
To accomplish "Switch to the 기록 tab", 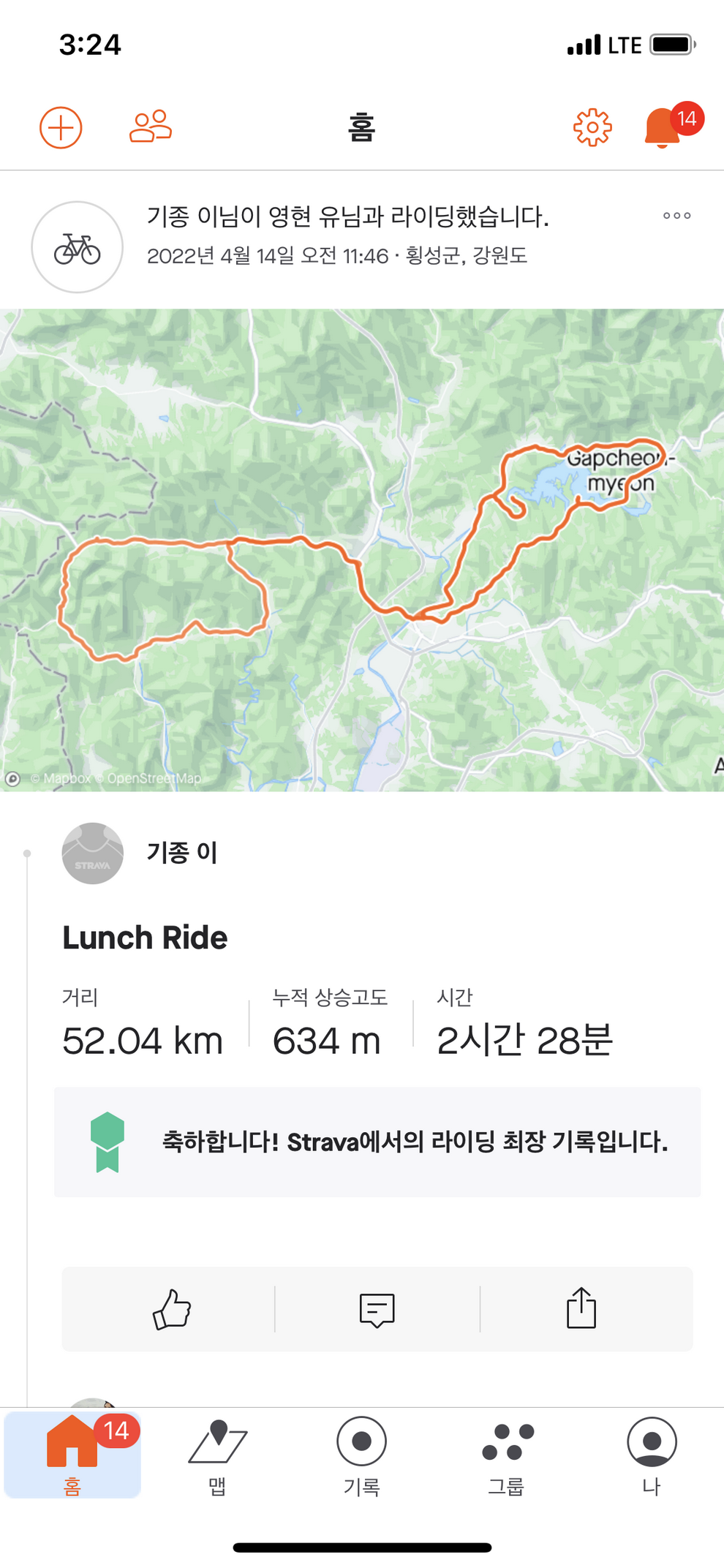I will point(361,1455).
